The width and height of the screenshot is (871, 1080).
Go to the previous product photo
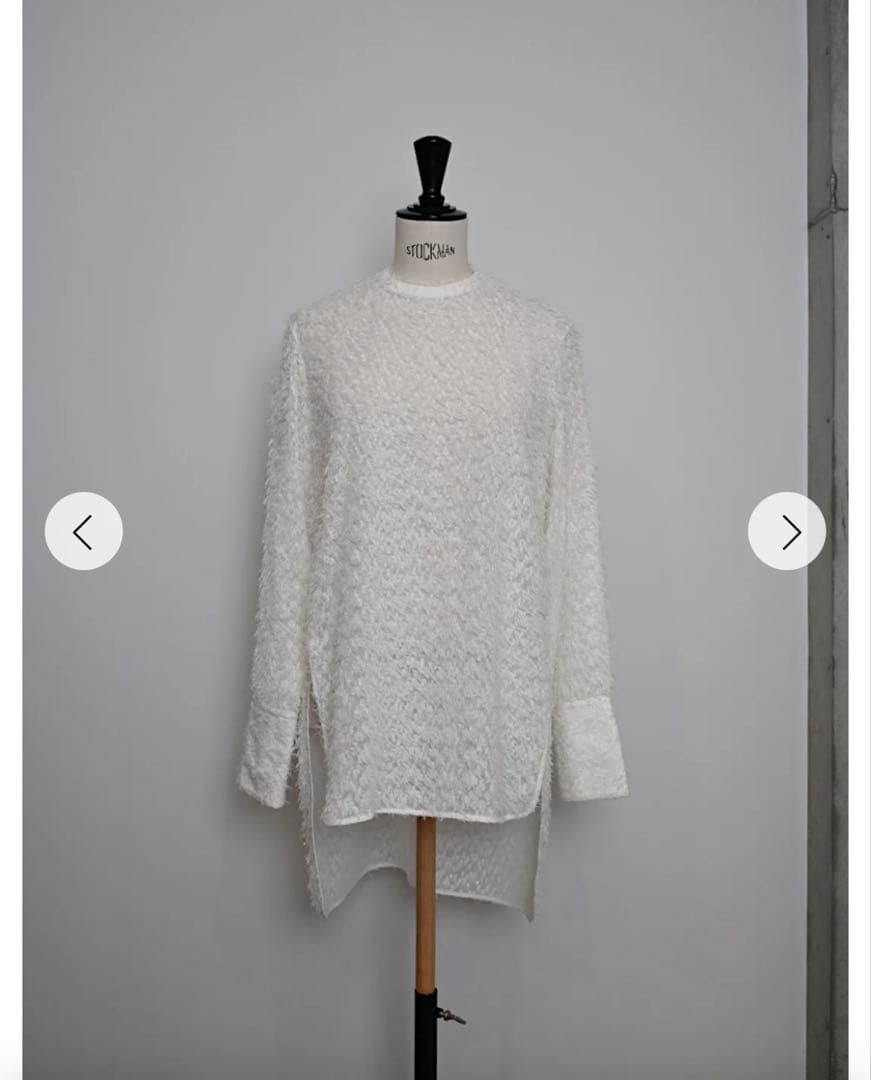tap(84, 531)
